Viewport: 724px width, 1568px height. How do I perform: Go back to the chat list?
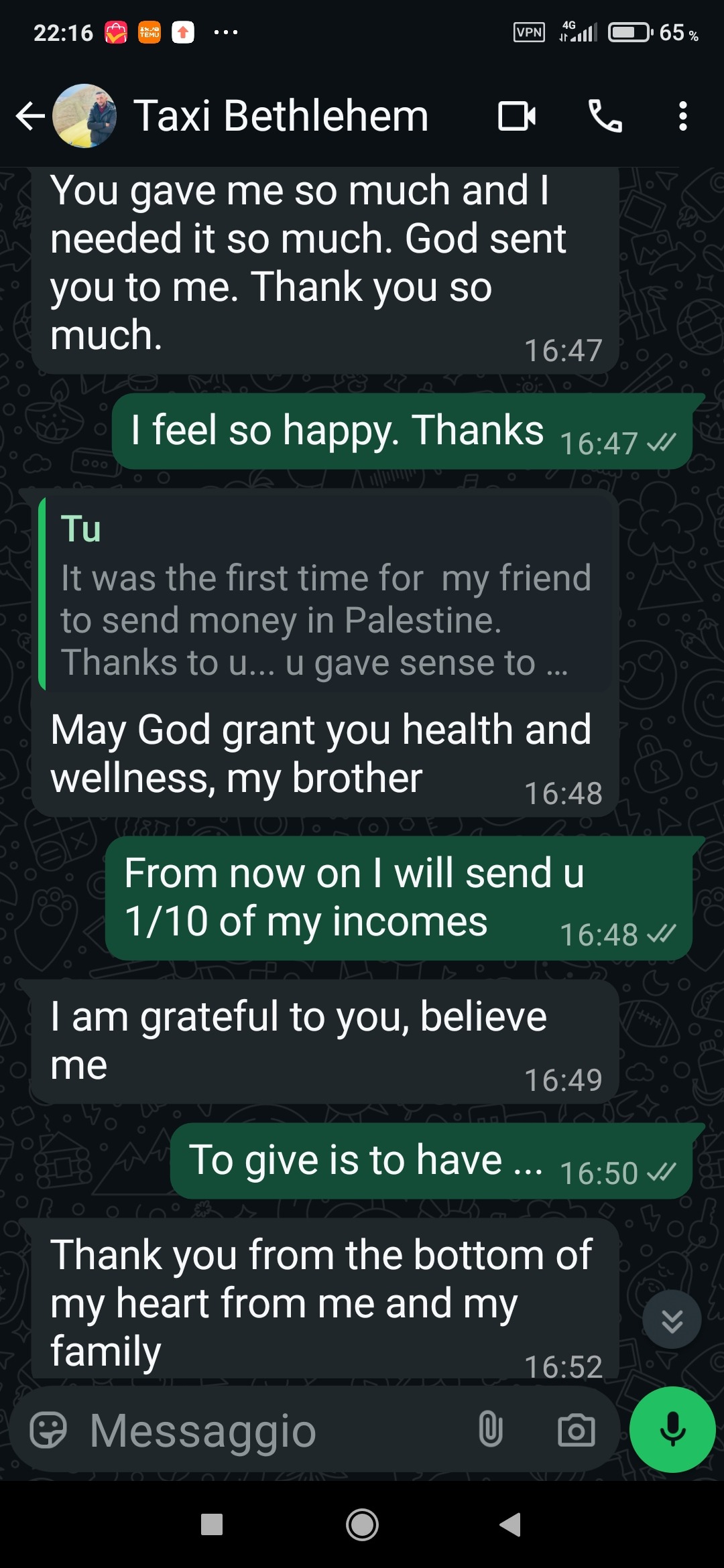[30, 116]
